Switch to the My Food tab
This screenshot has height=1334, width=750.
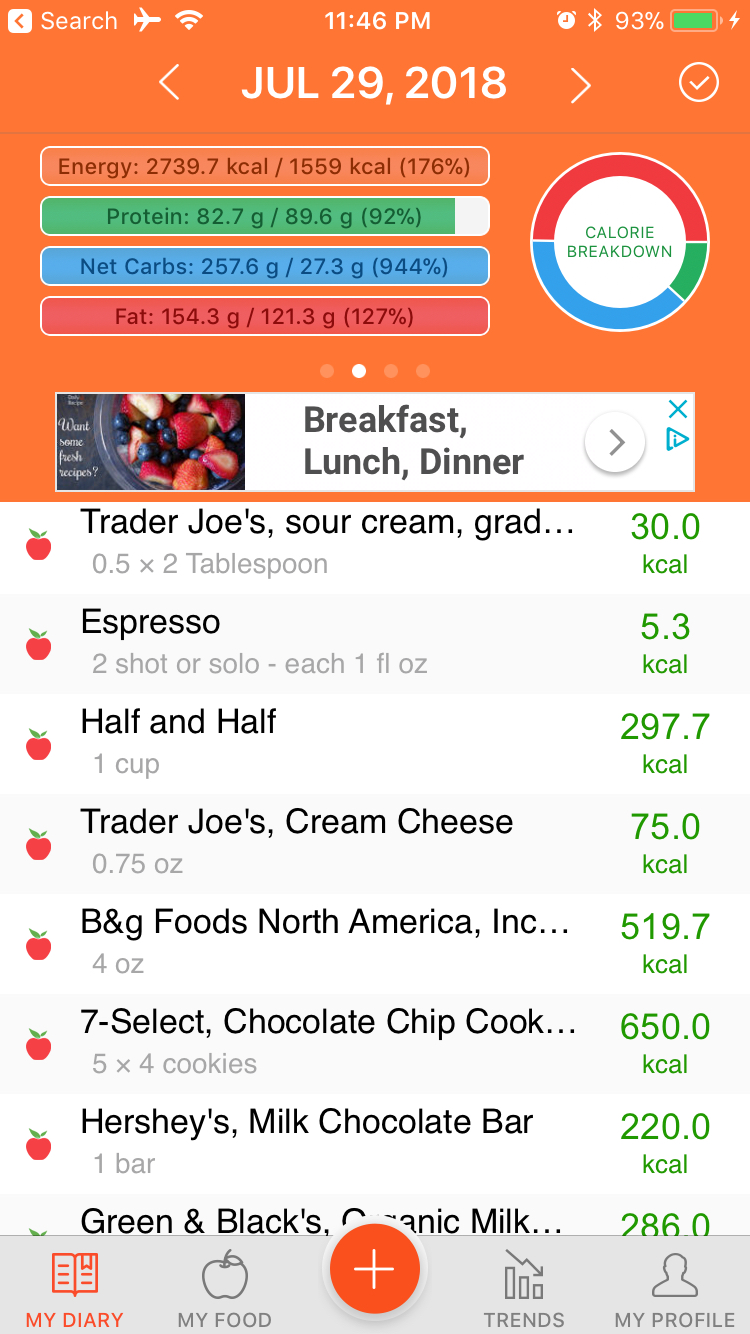point(225,1289)
